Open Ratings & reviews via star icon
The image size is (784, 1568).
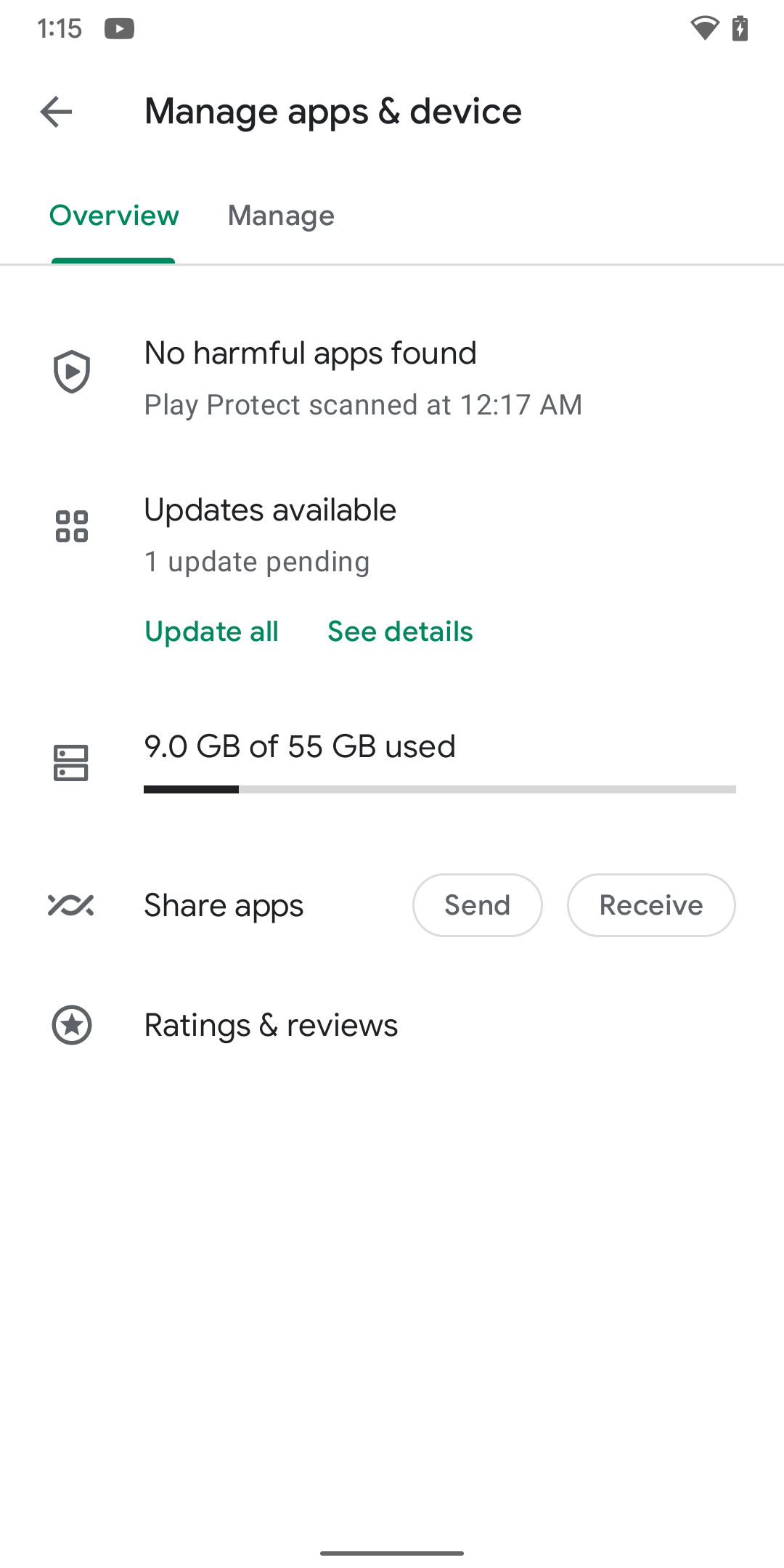pyautogui.click(x=73, y=1024)
